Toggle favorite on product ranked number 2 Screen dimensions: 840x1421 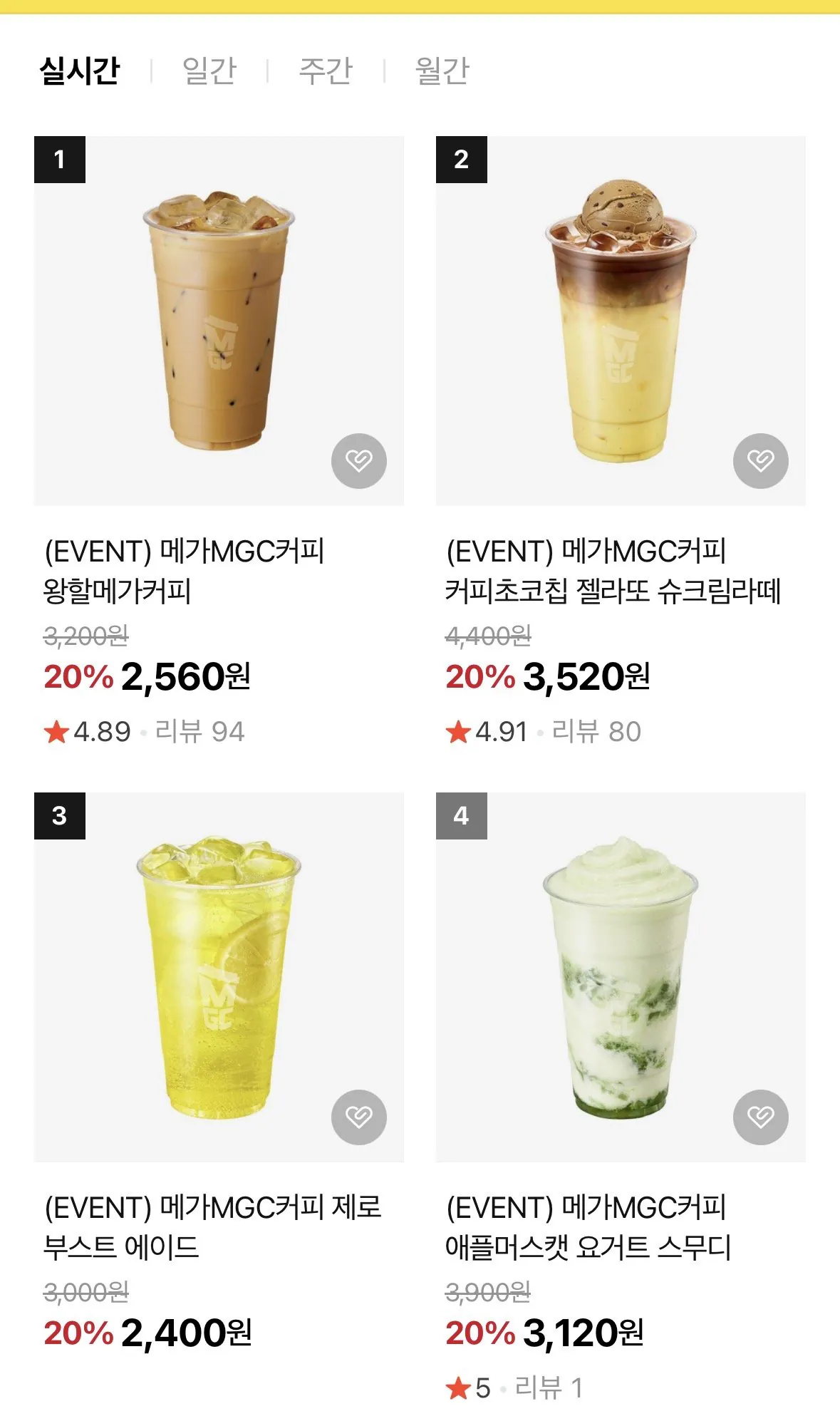[762, 460]
